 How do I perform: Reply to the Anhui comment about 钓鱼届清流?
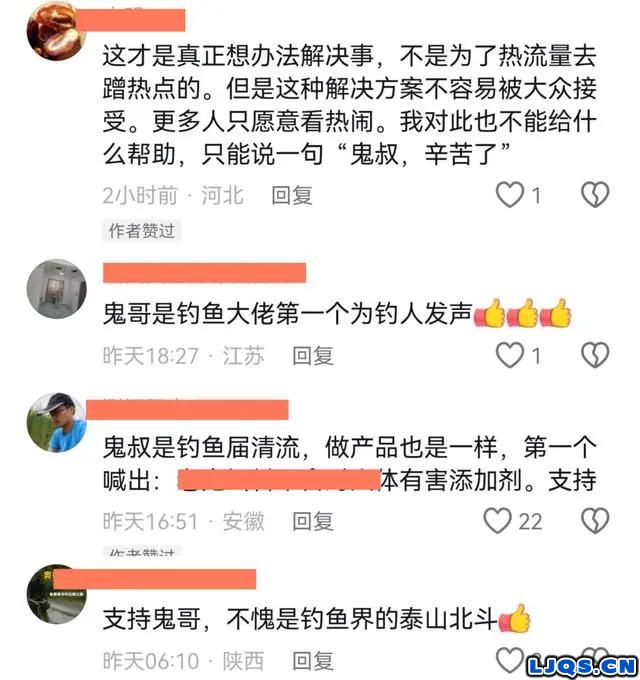pos(312,520)
